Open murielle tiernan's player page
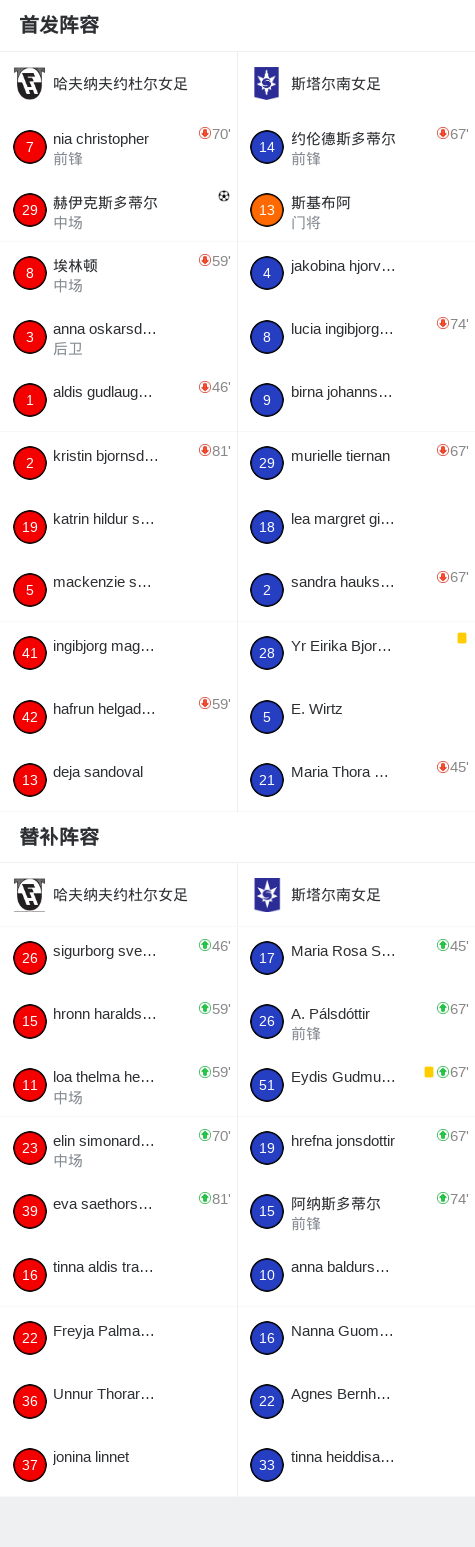Viewport: 475px width, 1547px height. click(356, 463)
